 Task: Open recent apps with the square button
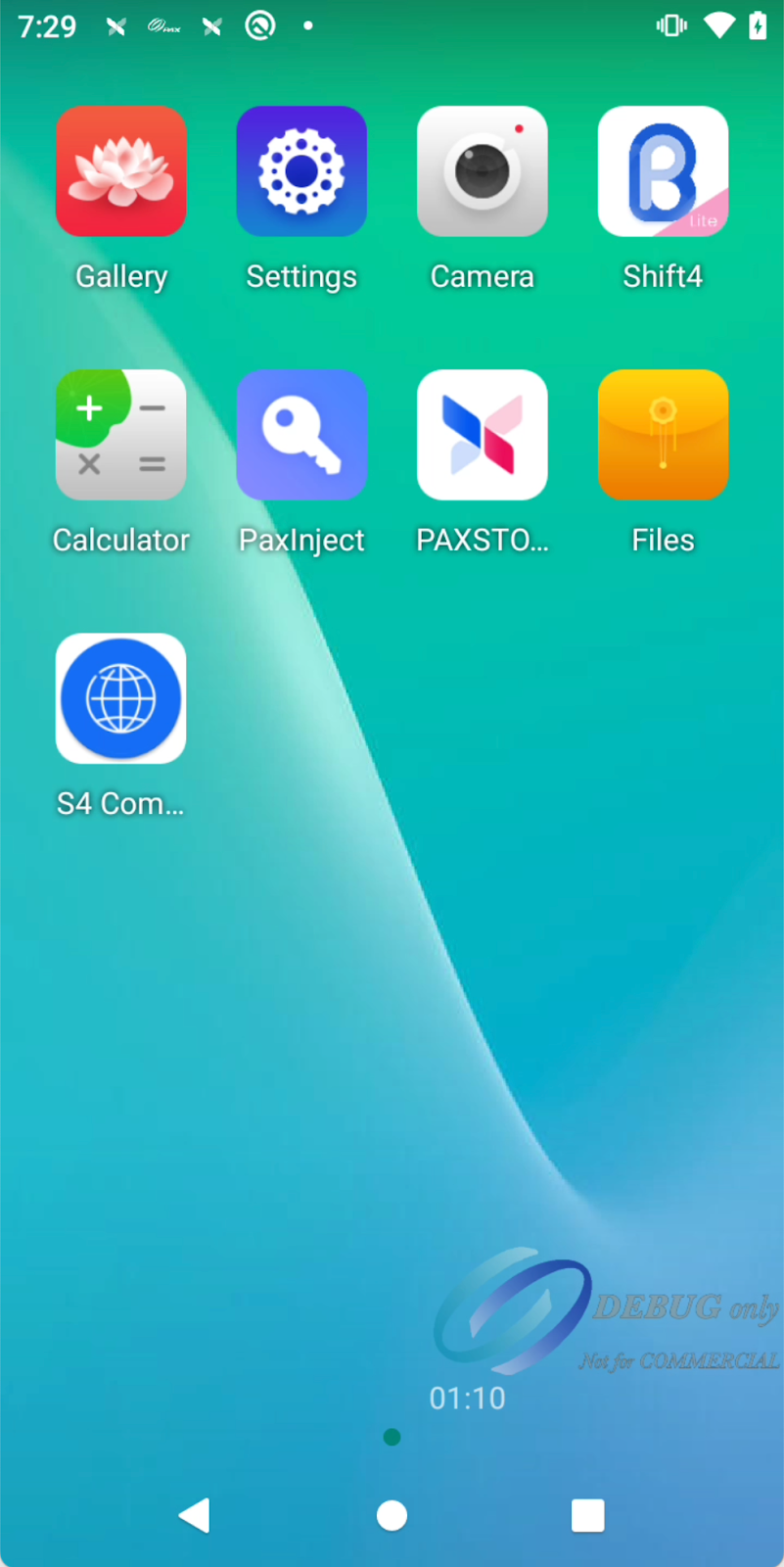tap(587, 1515)
